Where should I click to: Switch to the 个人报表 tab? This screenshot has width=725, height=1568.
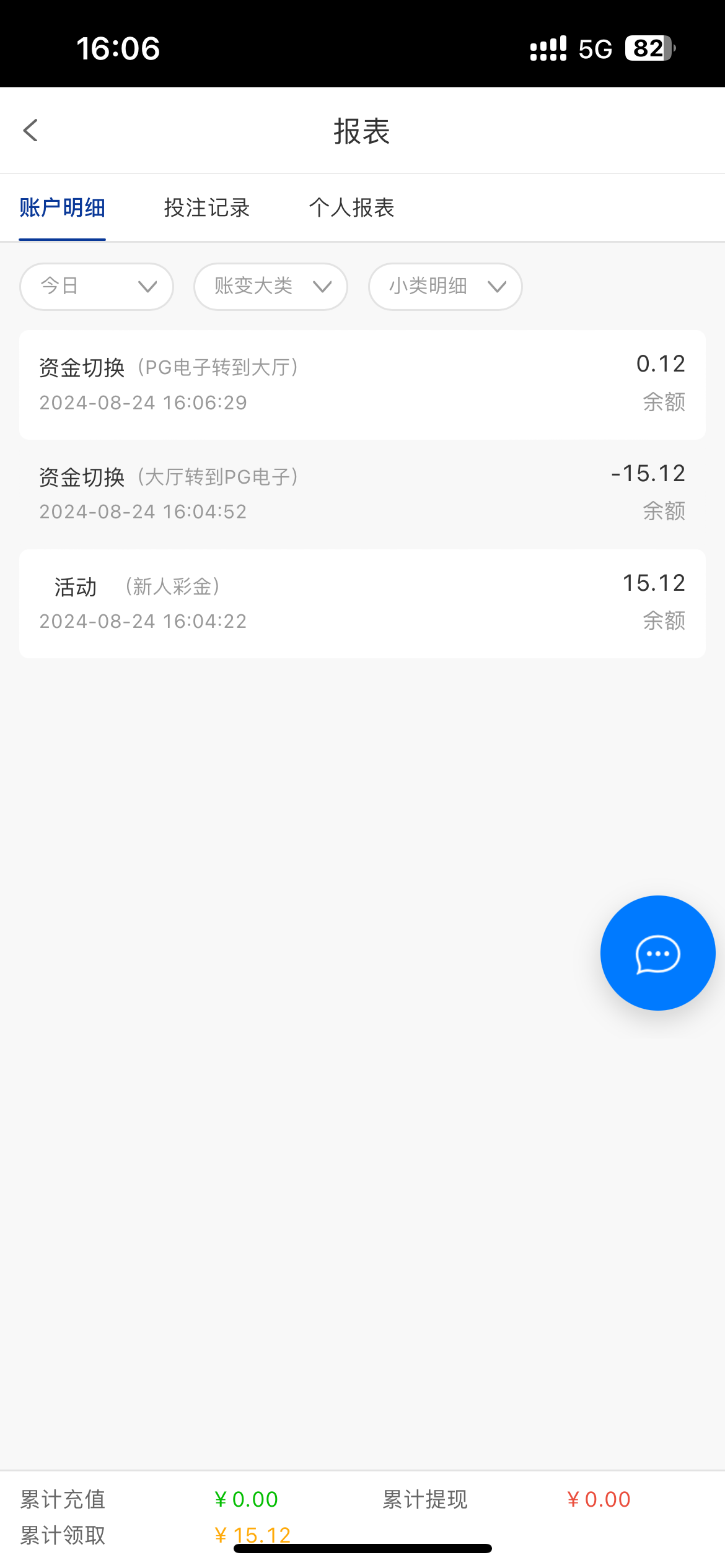351,208
